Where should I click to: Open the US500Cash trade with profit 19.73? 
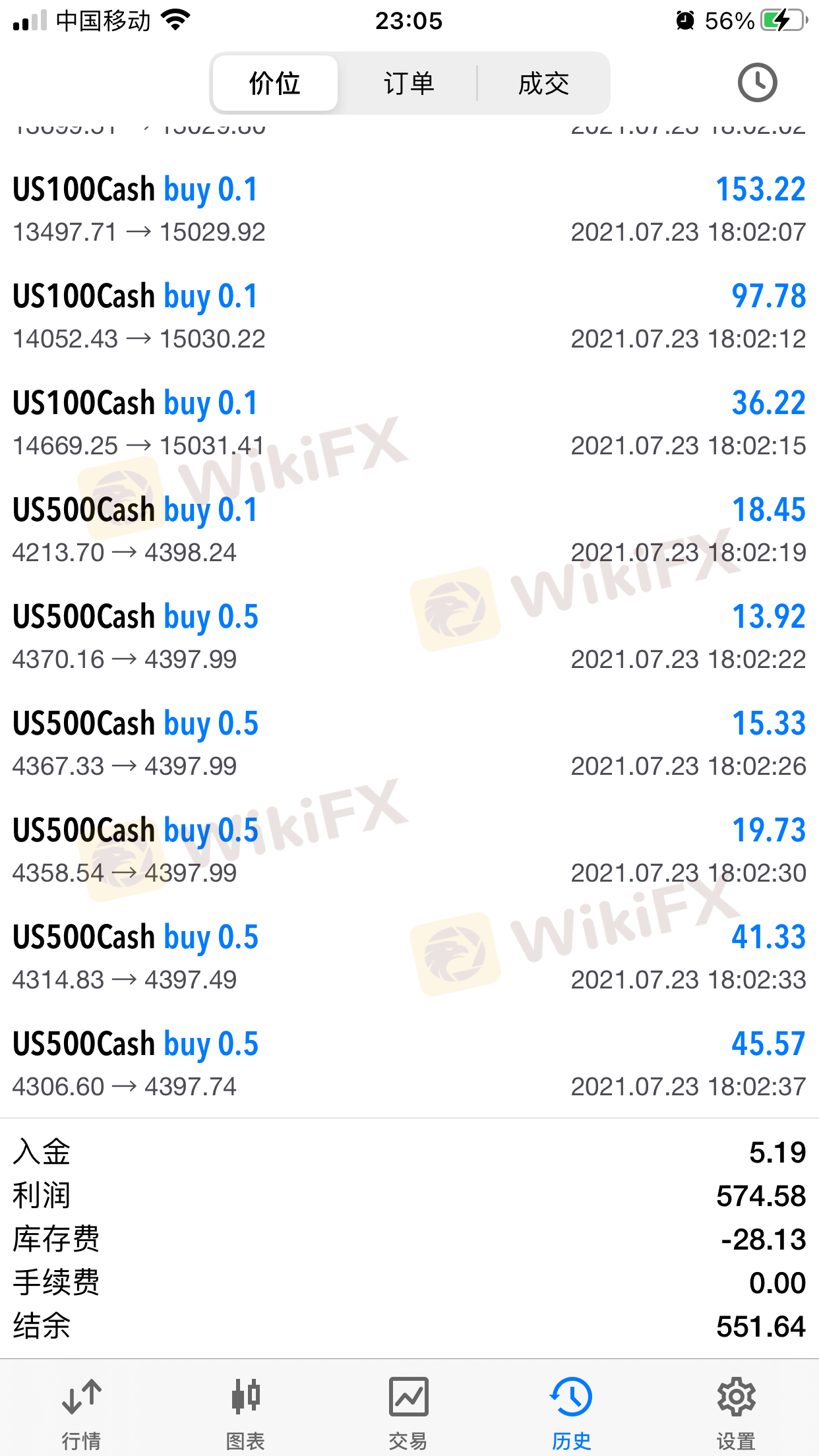click(x=409, y=851)
